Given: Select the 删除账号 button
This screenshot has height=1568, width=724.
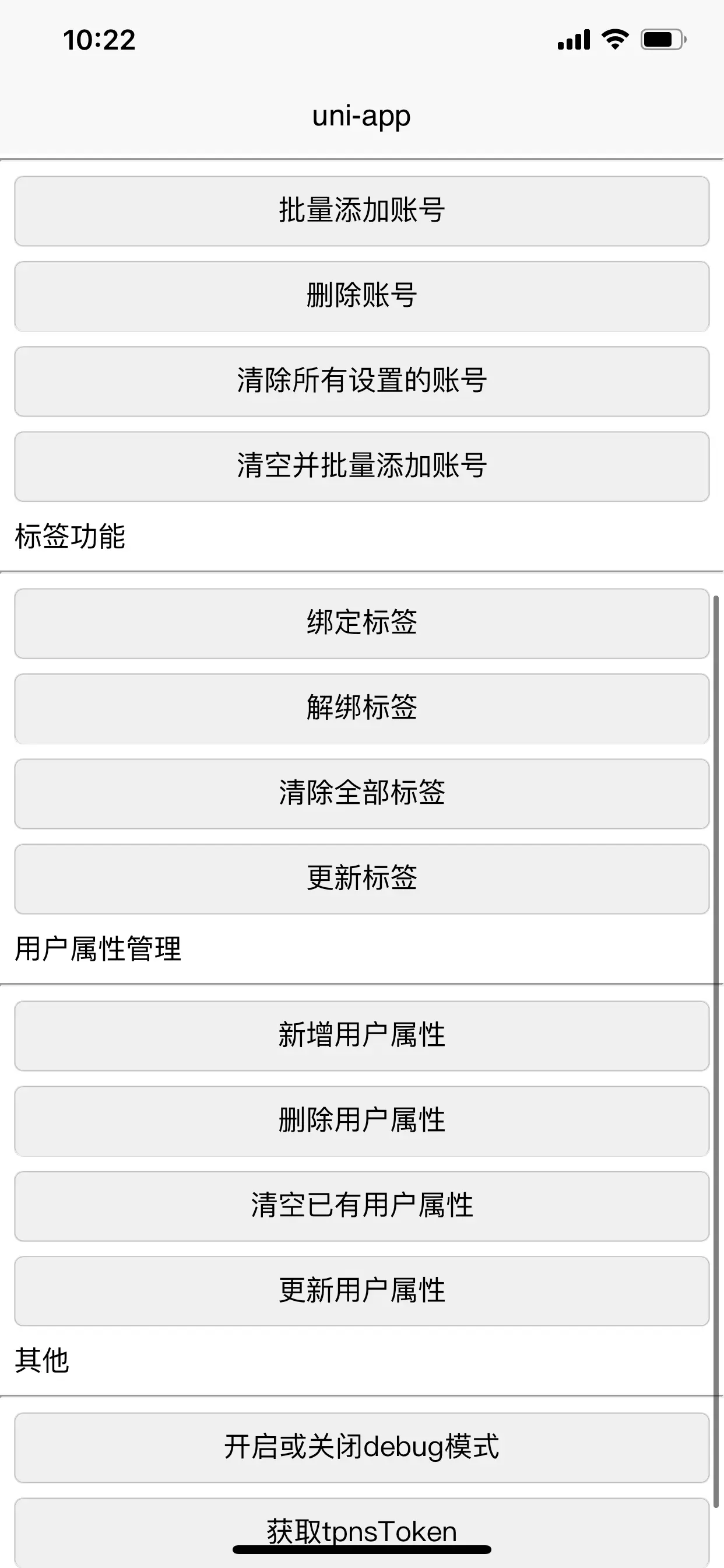Looking at the screenshot, I should click(362, 296).
